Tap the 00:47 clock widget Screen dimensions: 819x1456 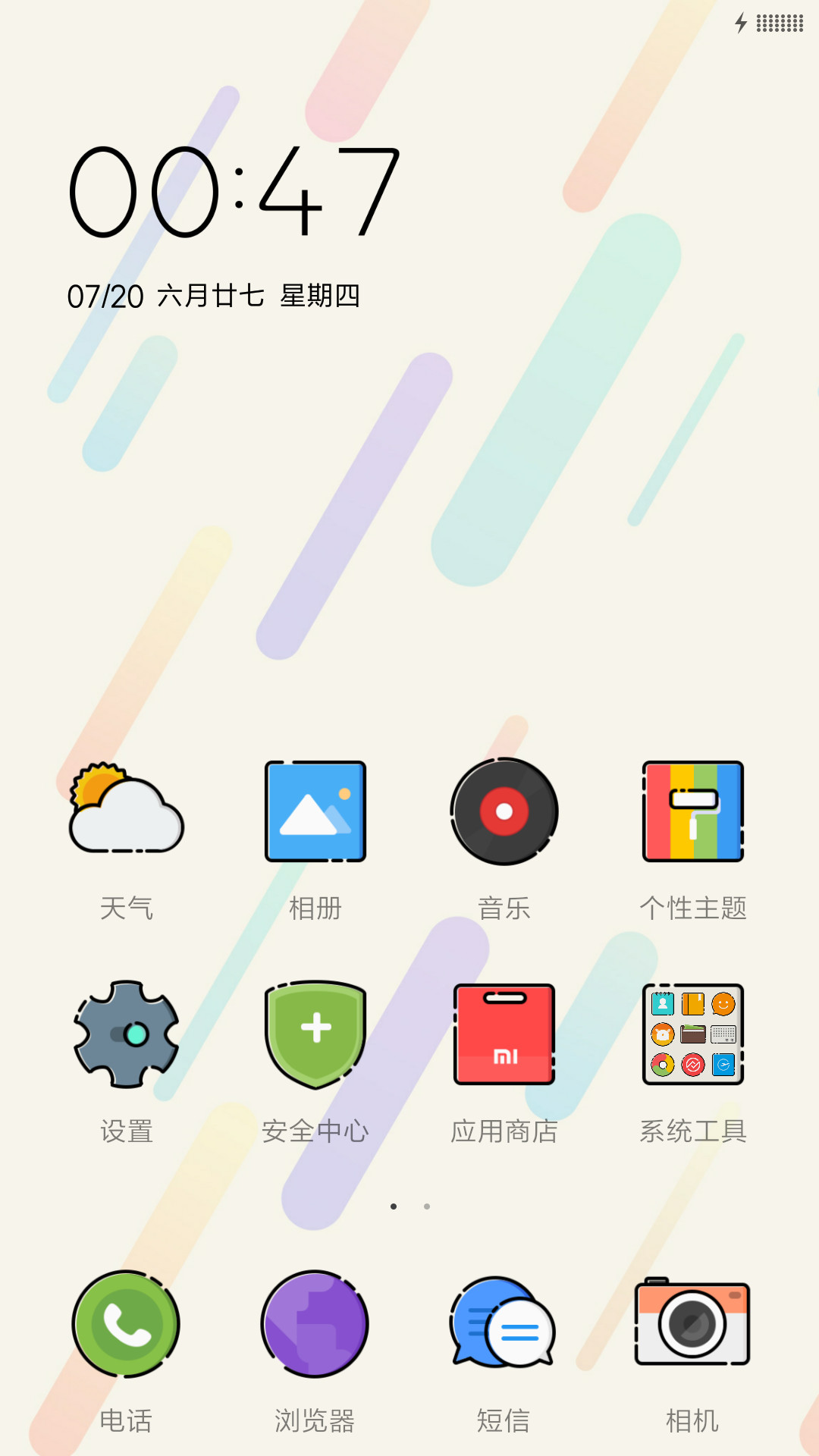[235, 191]
